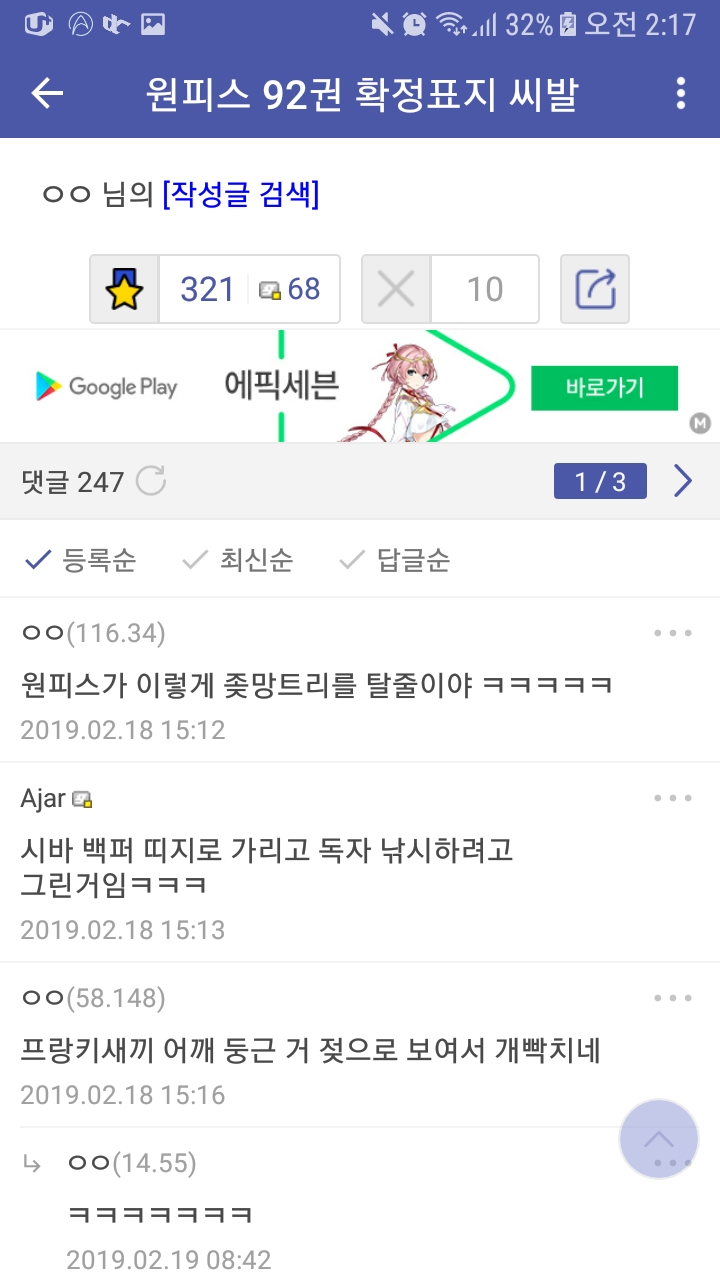
Task: Open the share icon next to vote counts
Action: point(594,289)
